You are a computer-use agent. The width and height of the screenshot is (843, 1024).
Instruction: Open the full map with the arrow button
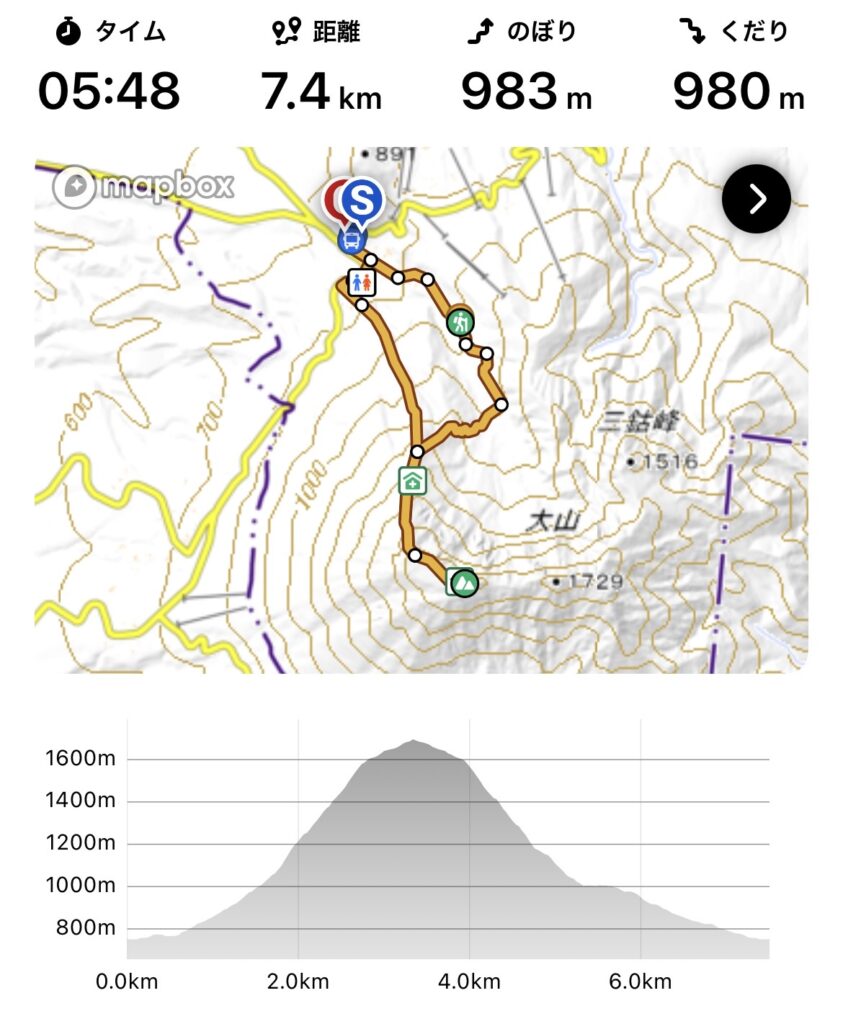756,199
